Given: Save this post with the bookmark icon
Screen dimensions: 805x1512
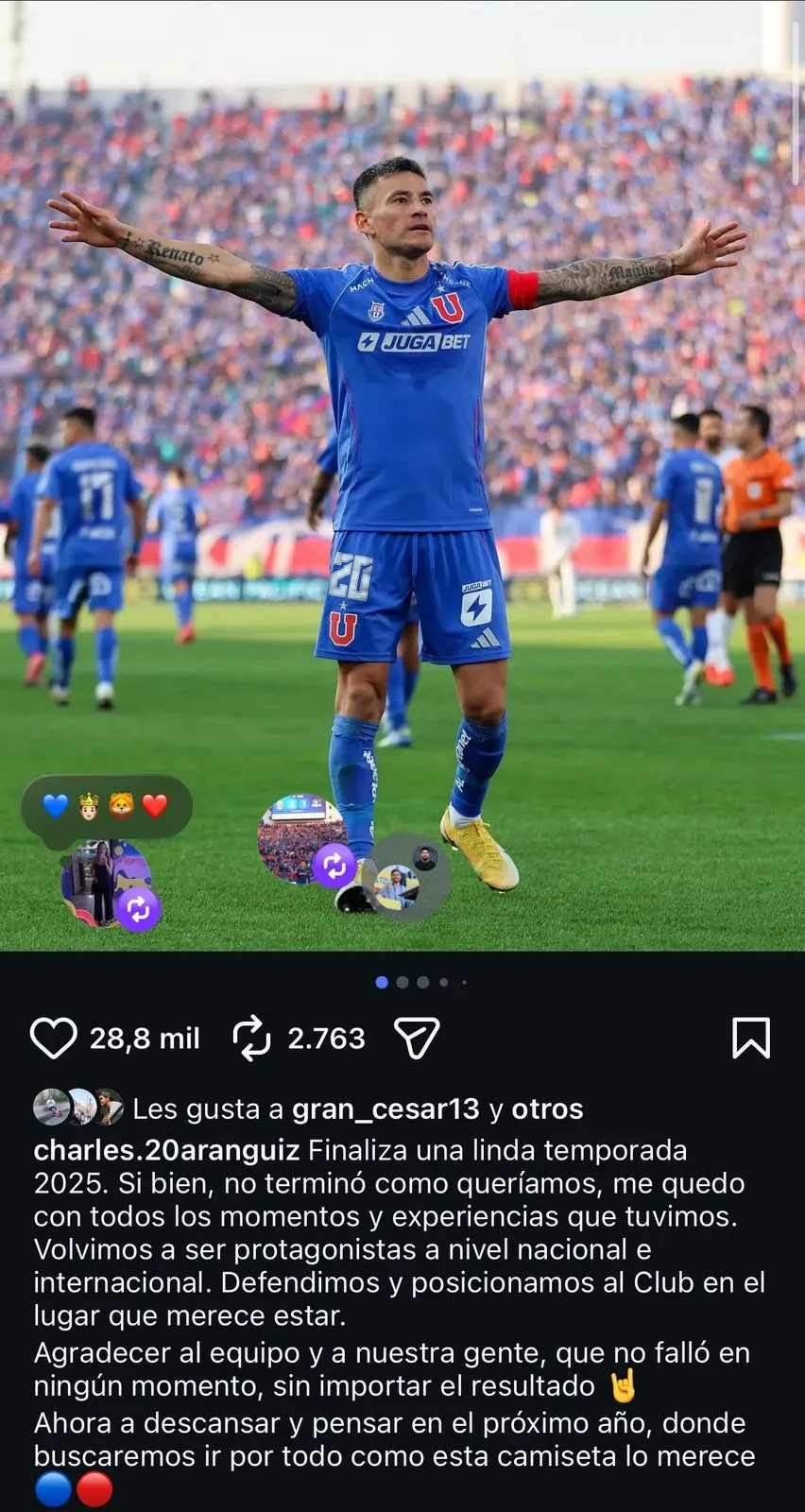Looking at the screenshot, I should pos(751,1038).
